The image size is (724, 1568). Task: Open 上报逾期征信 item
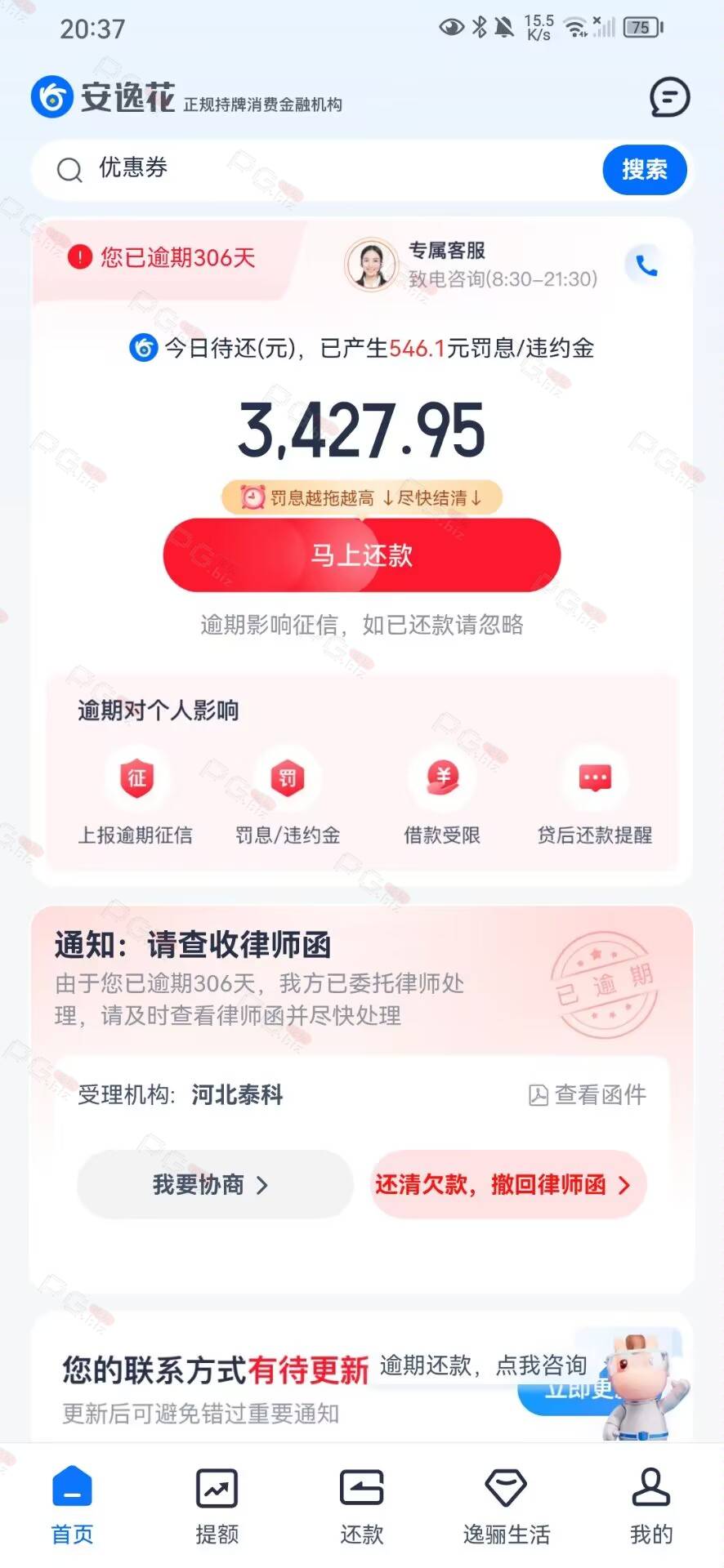(x=136, y=797)
